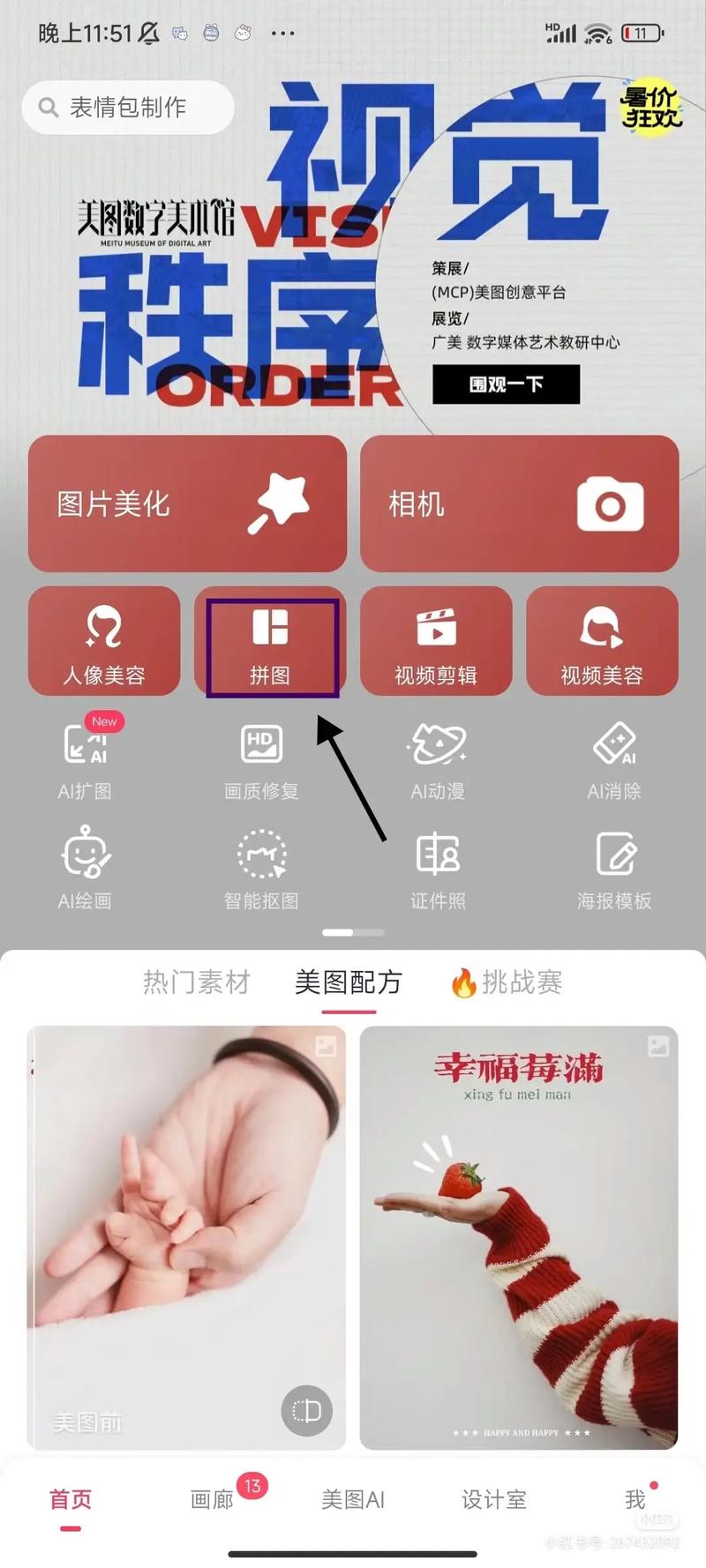Viewport: 706px width, 1568px height.
Task: Open 画质修复 quality restore
Action: pos(261,758)
